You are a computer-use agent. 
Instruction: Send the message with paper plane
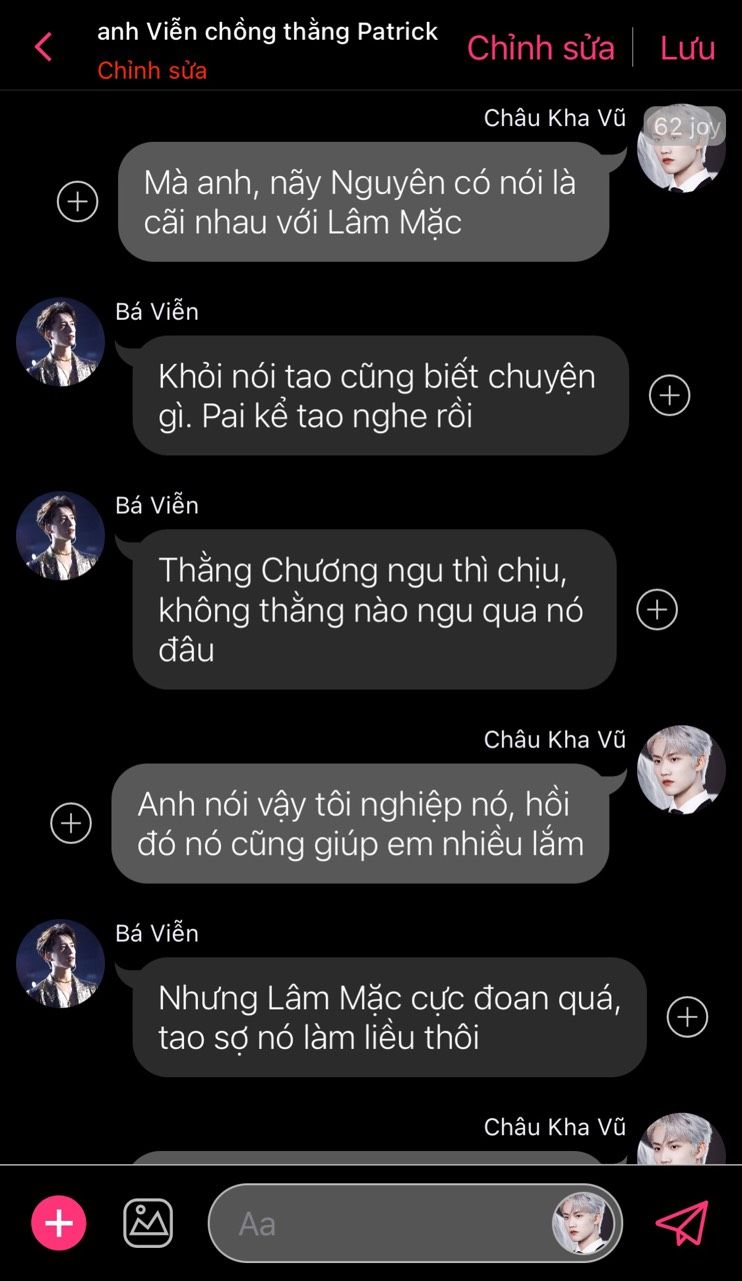click(682, 1223)
